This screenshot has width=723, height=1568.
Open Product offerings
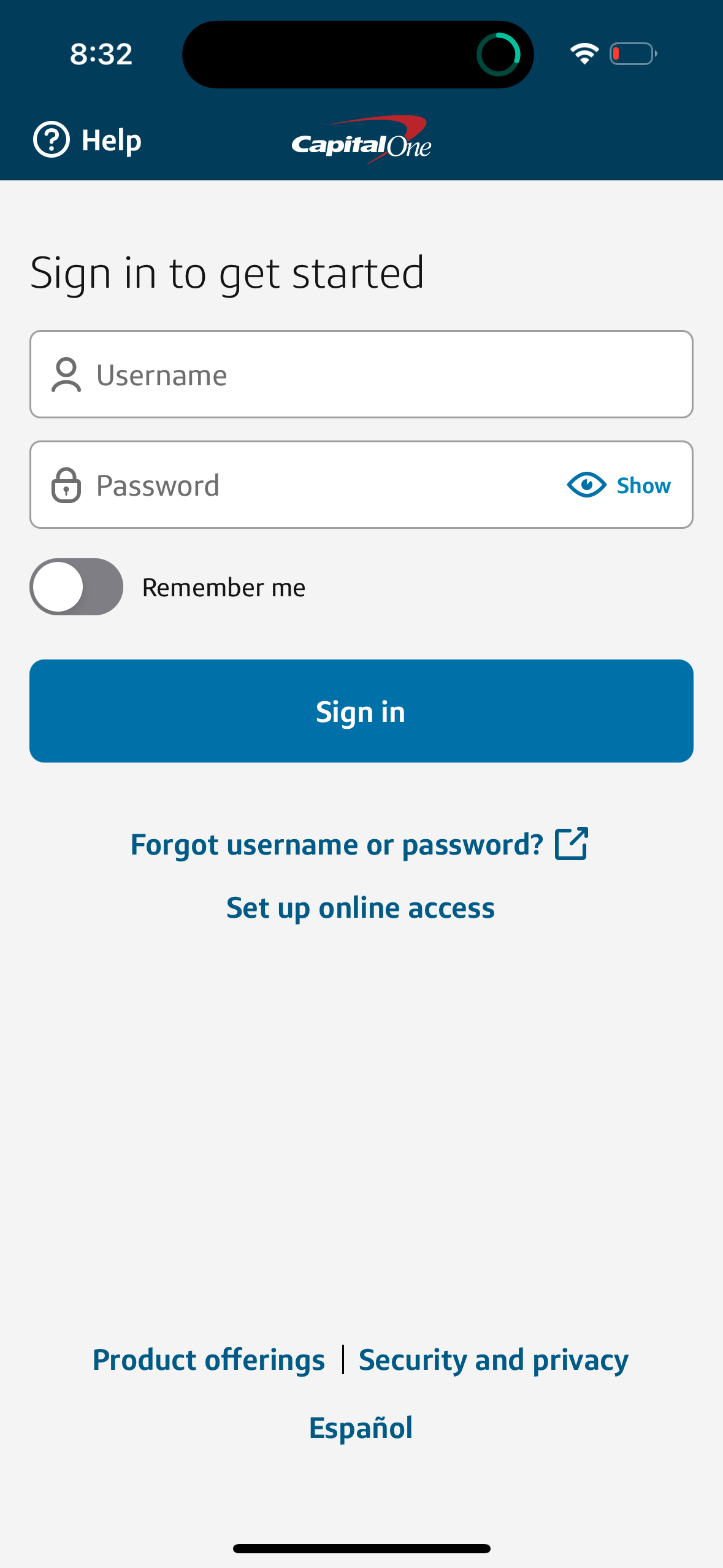click(209, 1359)
